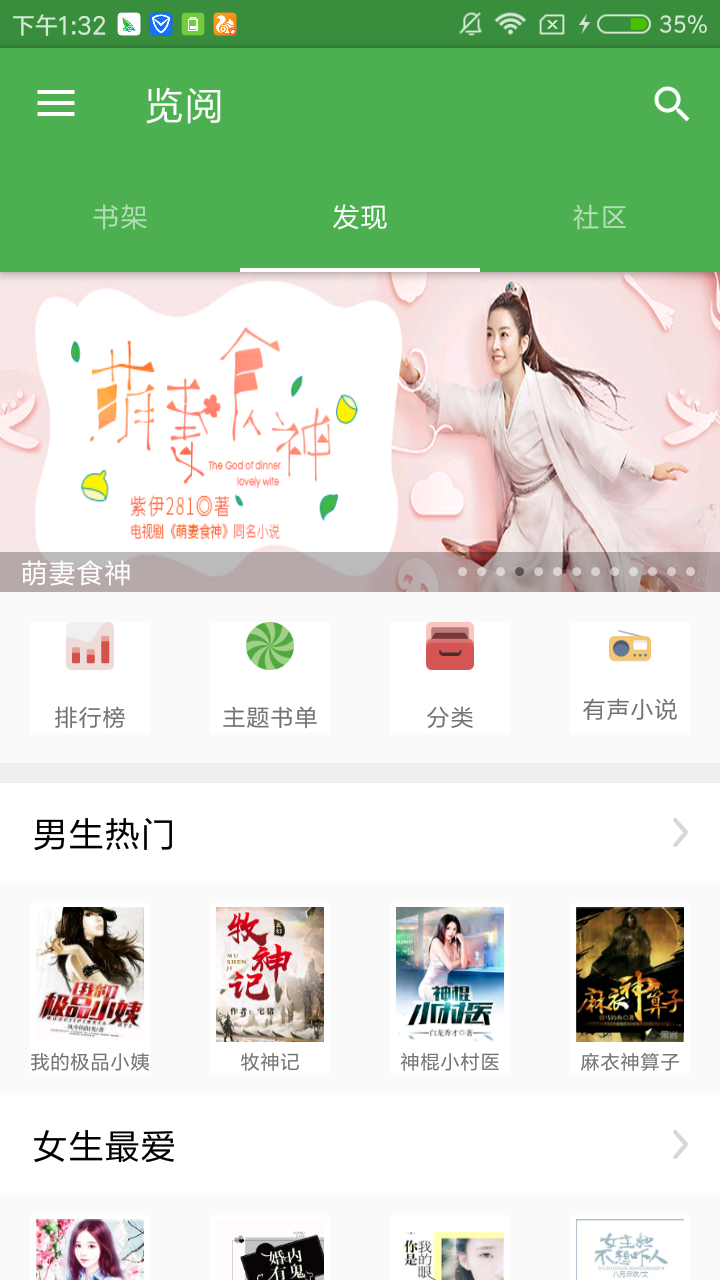Open 主题书单 book lists
The image size is (720, 1280).
(270, 677)
